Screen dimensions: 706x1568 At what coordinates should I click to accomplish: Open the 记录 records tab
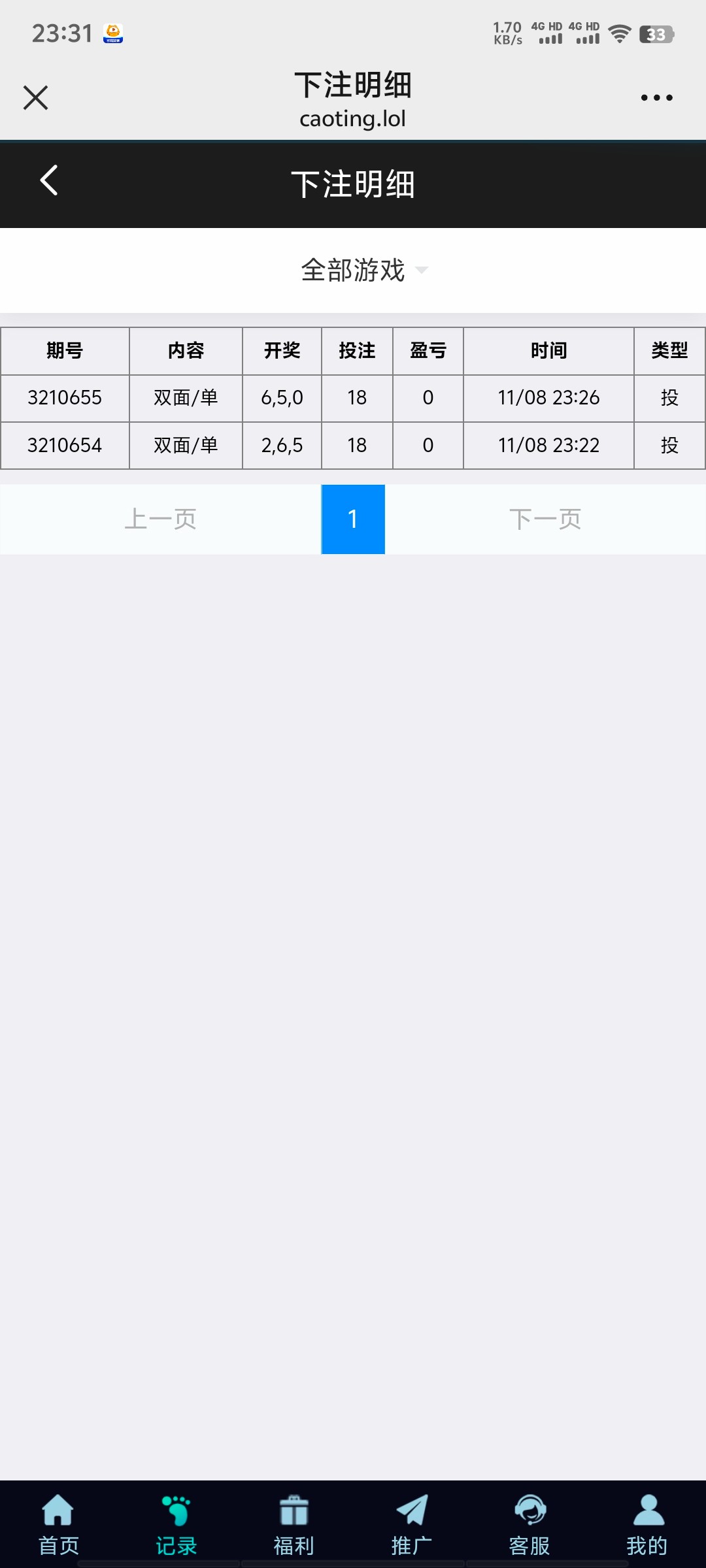176,1525
